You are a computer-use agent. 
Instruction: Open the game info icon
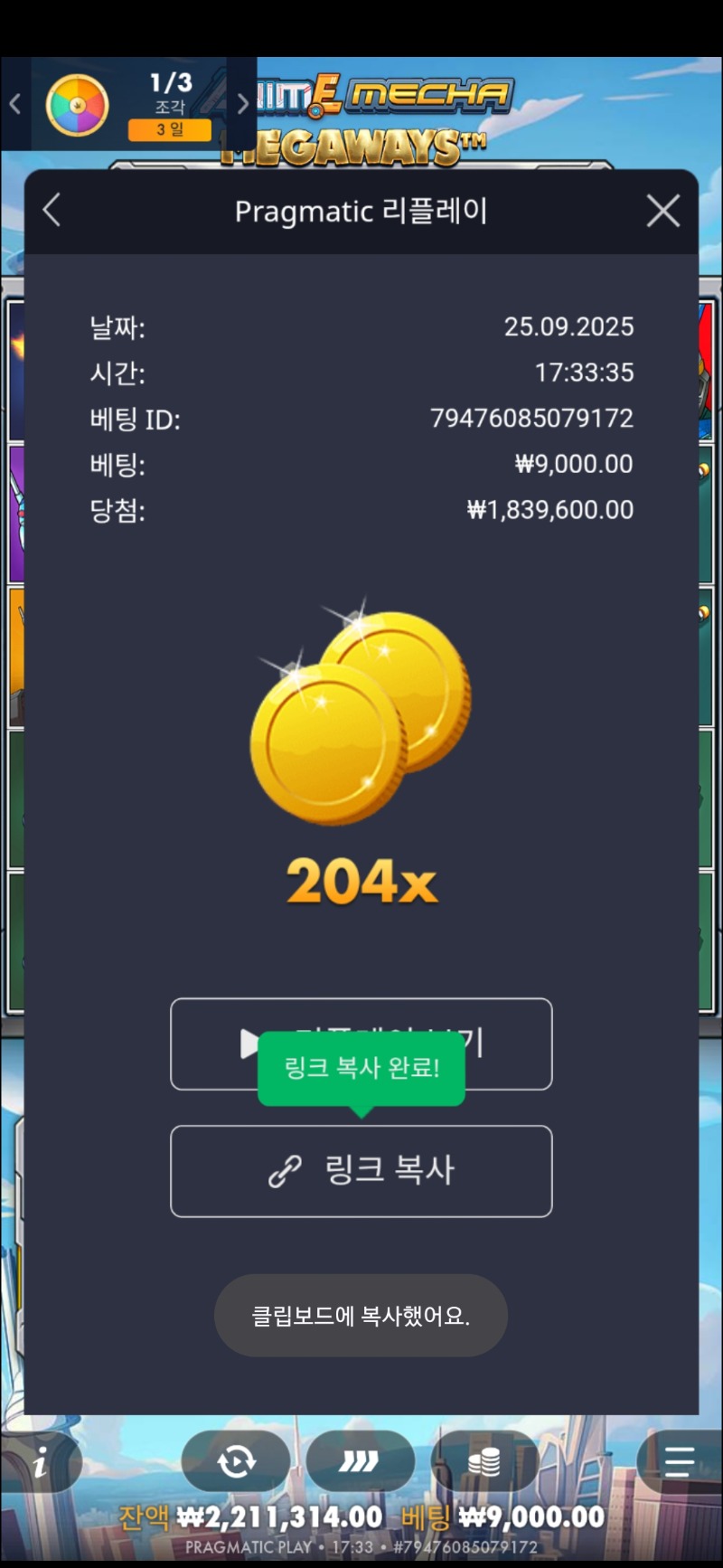[40, 1462]
